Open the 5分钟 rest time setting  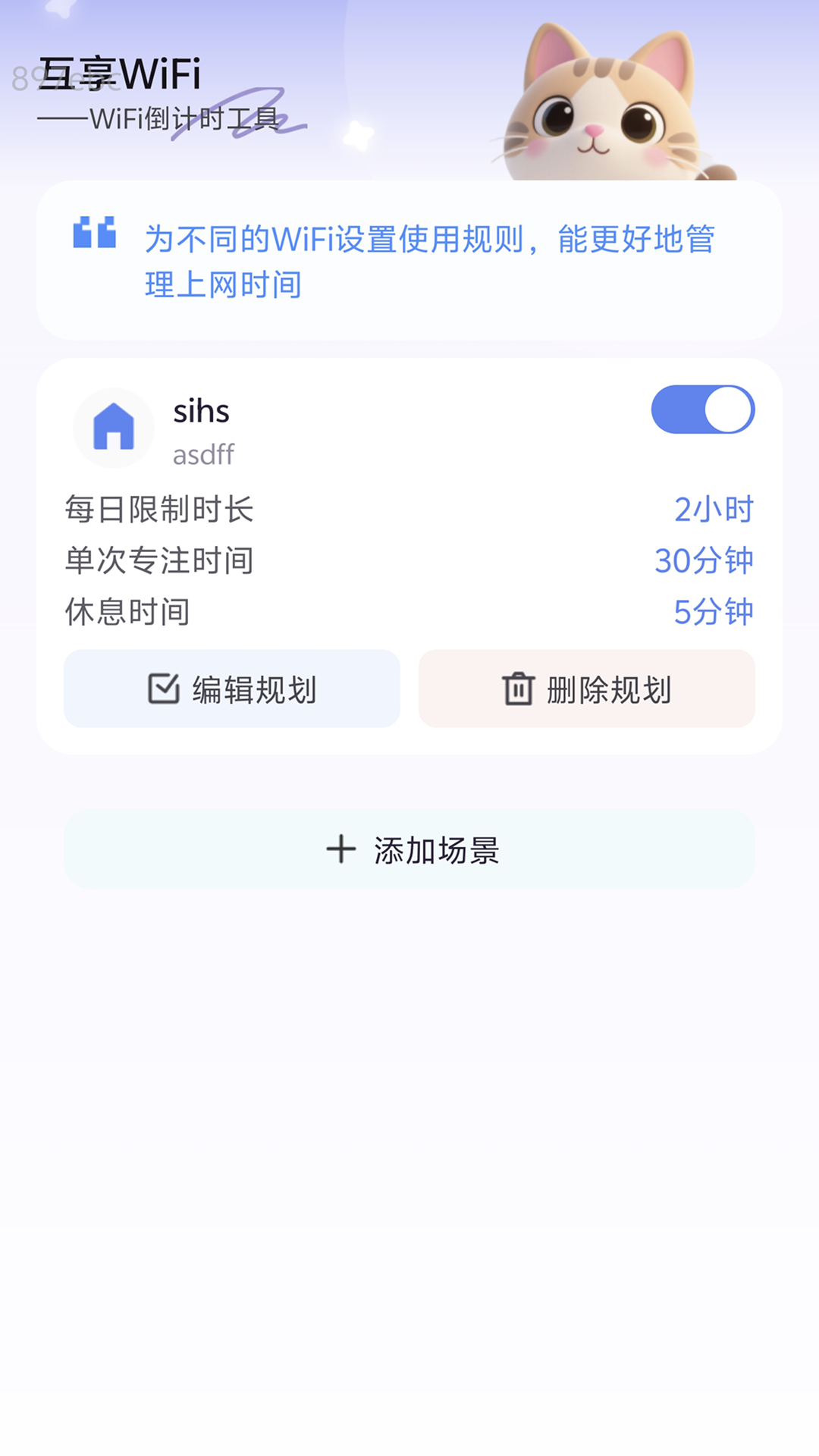pyautogui.click(x=714, y=611)
